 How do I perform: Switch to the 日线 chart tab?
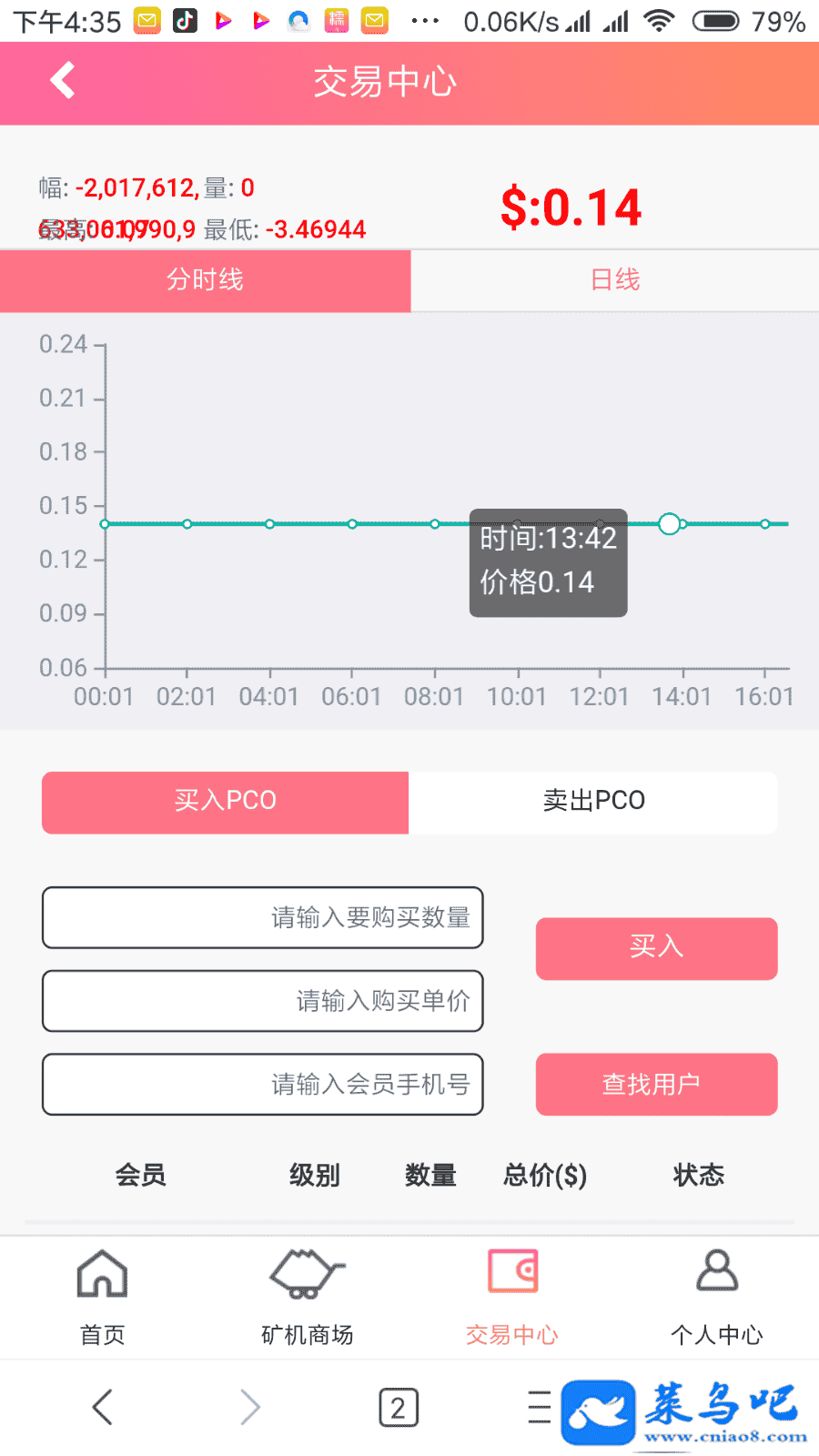[615, 280]
